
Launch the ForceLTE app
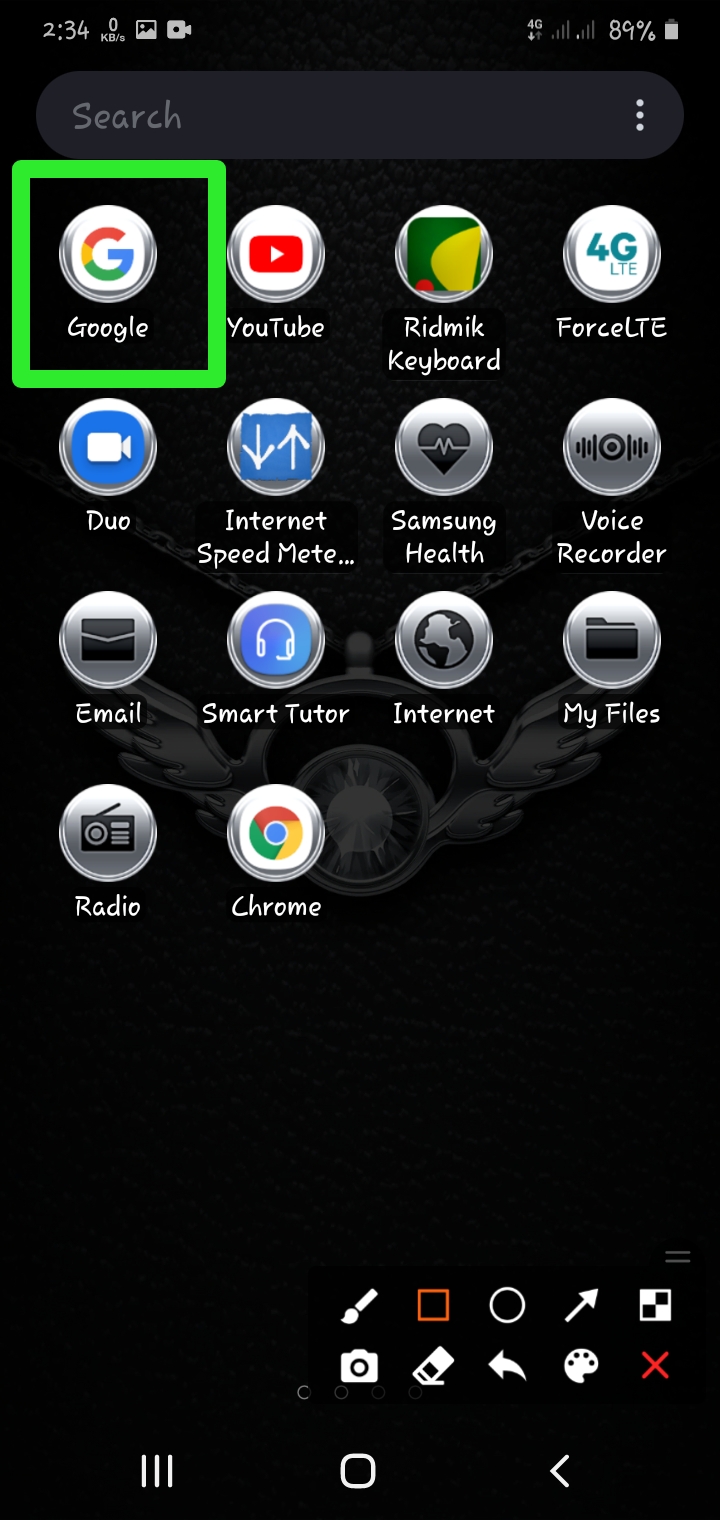point(612,255)
